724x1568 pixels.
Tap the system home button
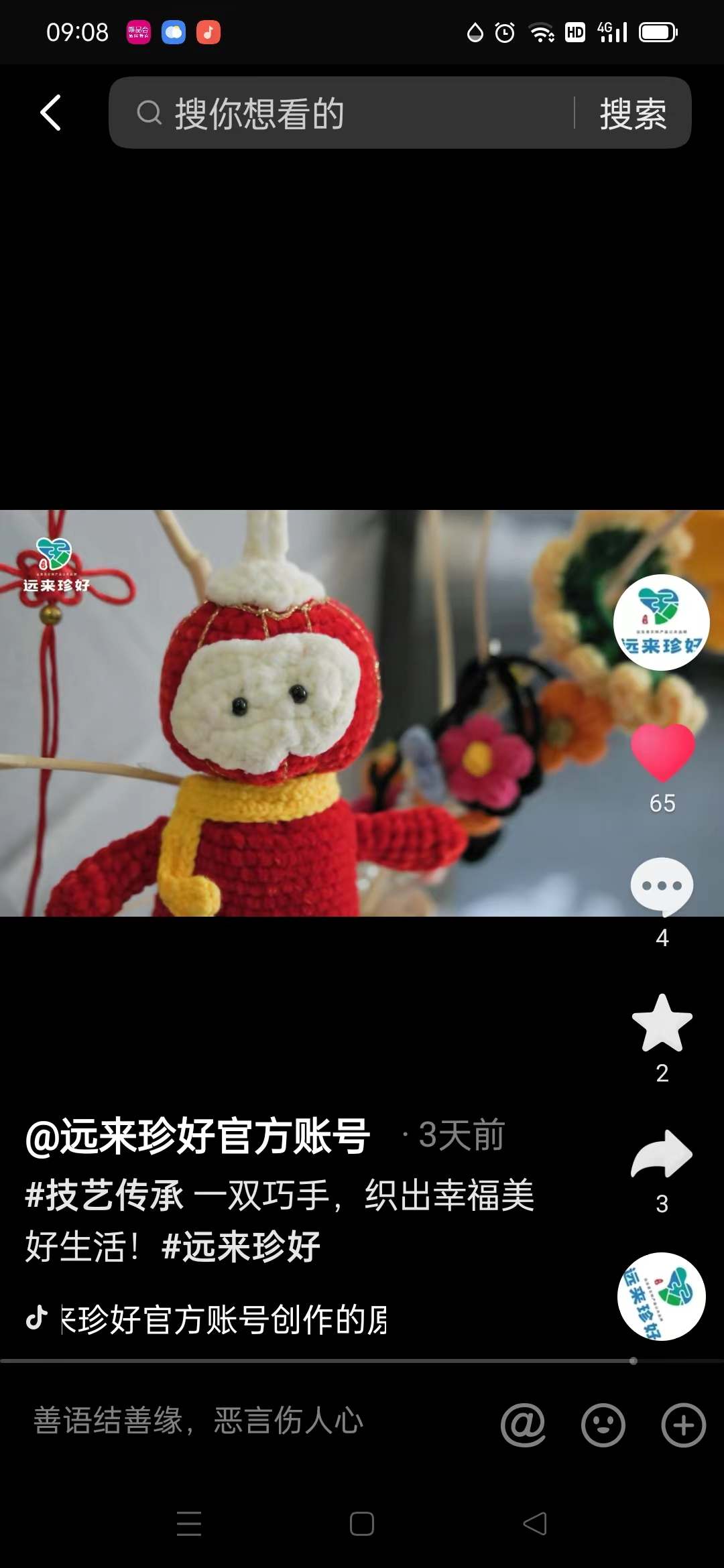click(362, 1524)
